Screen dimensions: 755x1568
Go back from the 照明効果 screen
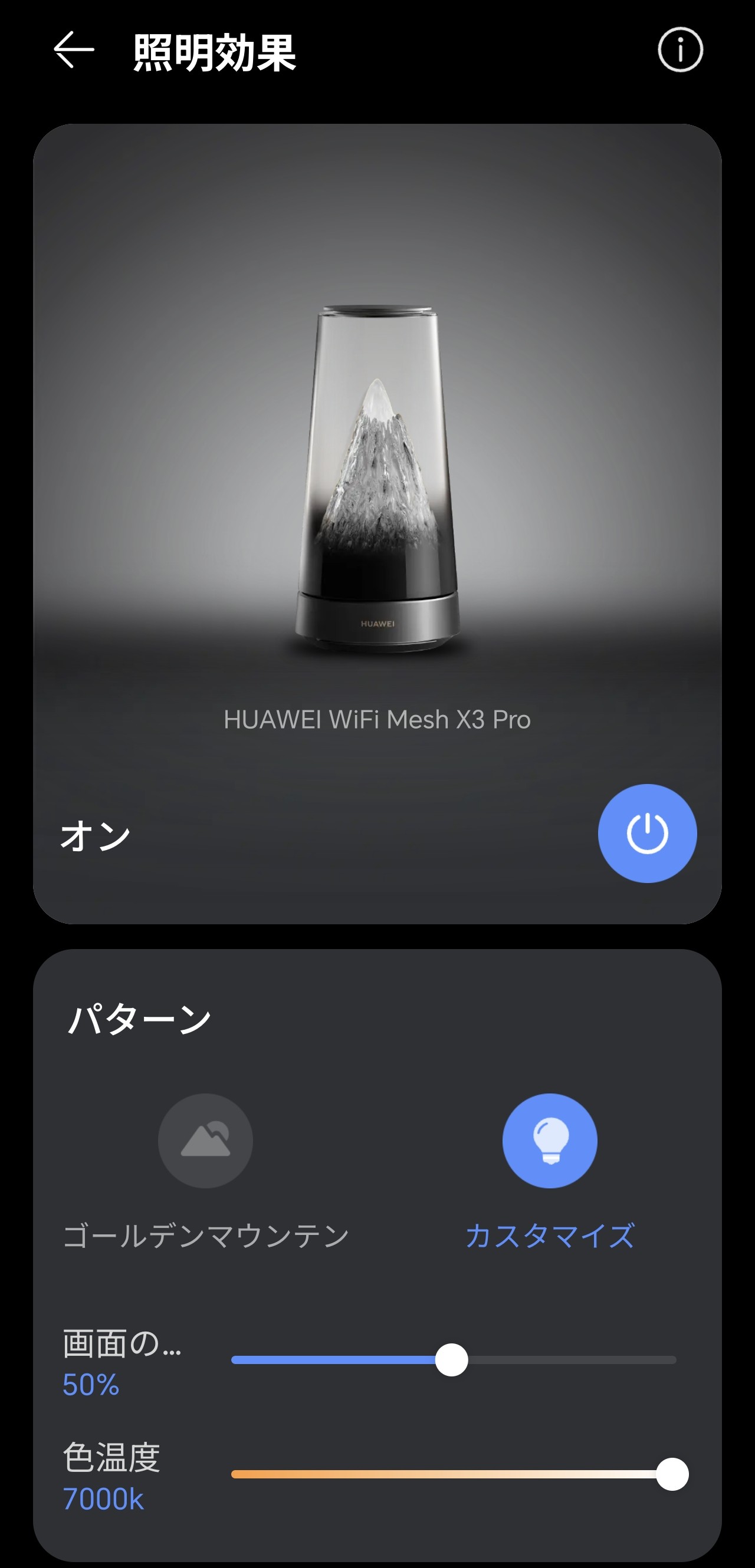pos(74,50)
